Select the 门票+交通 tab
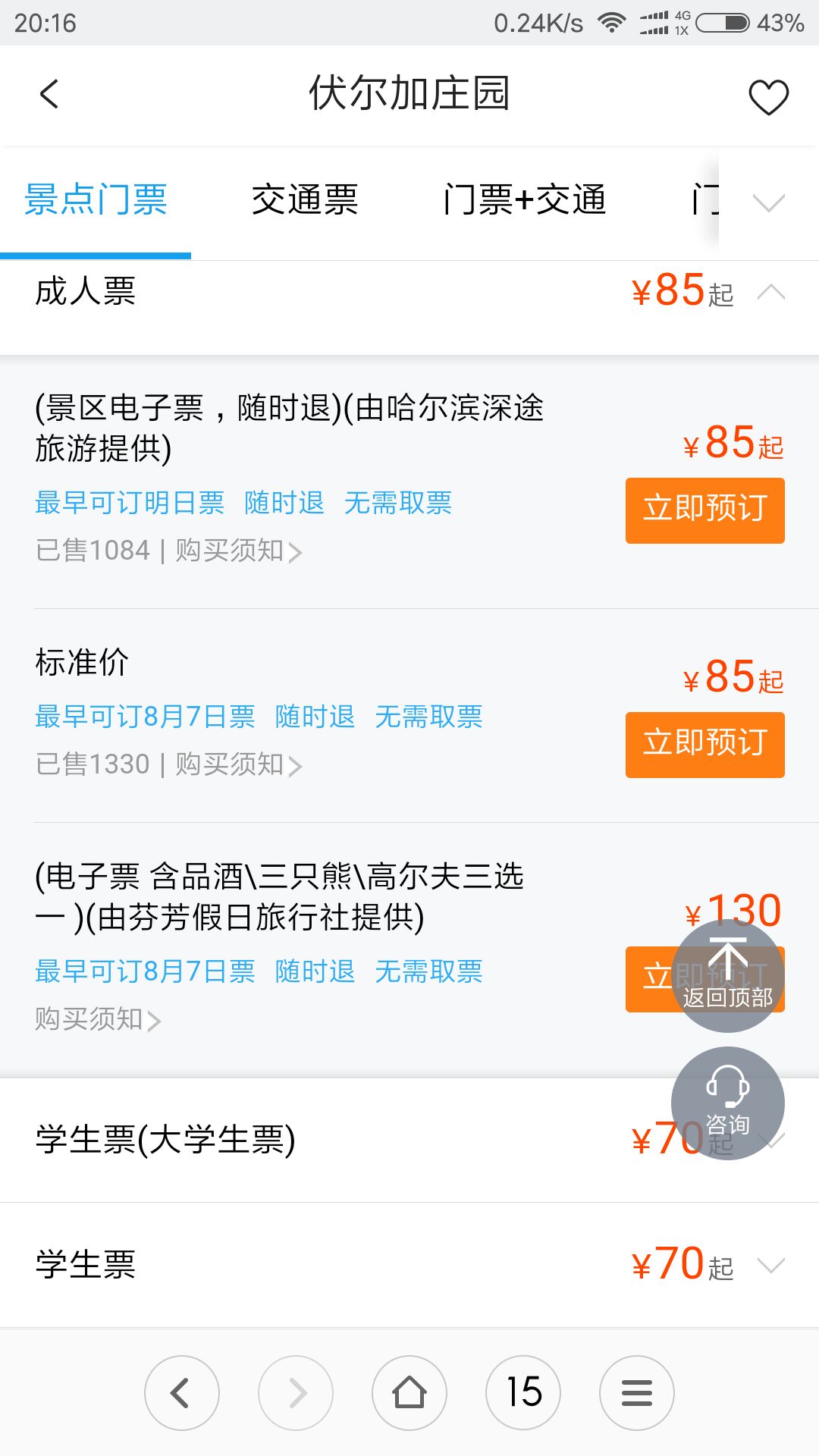 coord(525,200)
